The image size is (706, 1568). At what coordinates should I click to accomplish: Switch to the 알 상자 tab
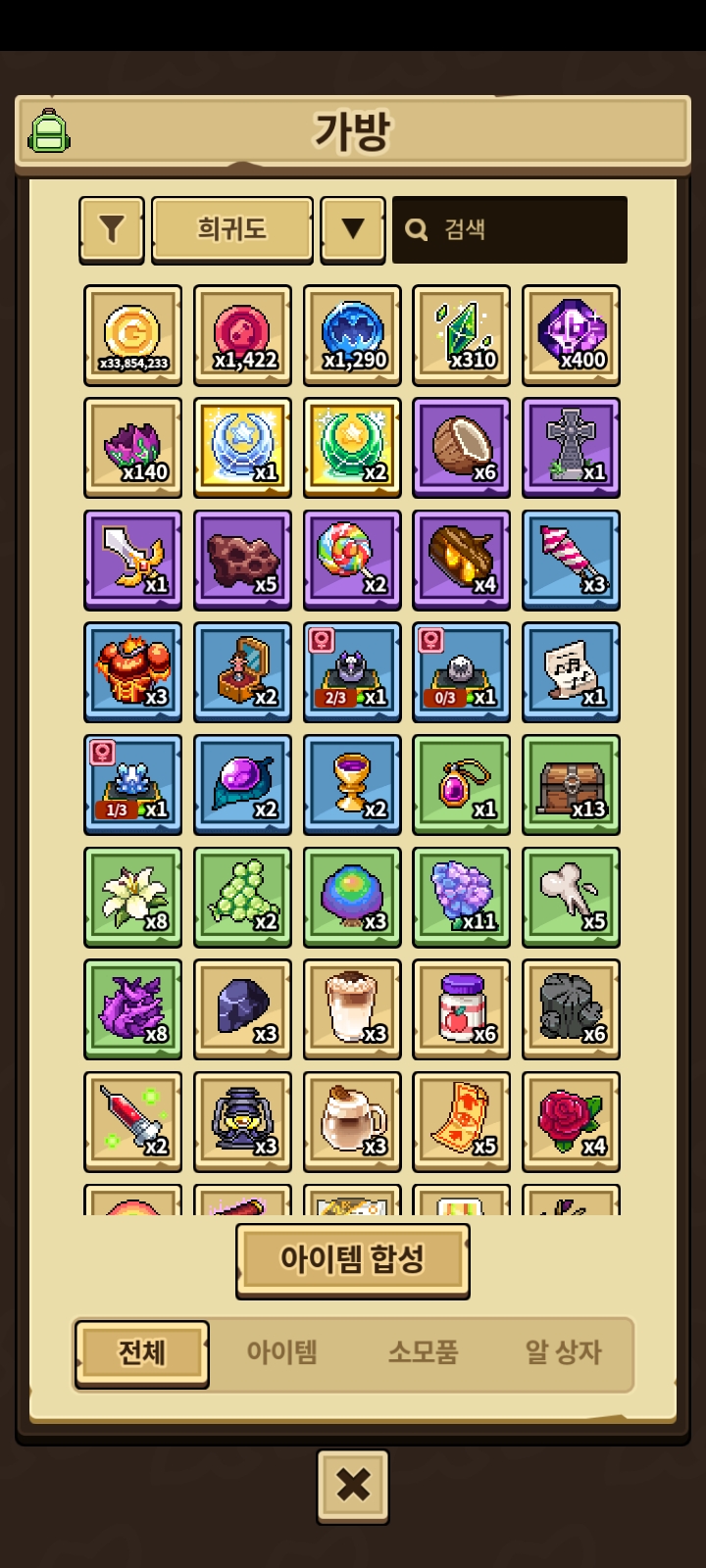[x=563, y=1353]
